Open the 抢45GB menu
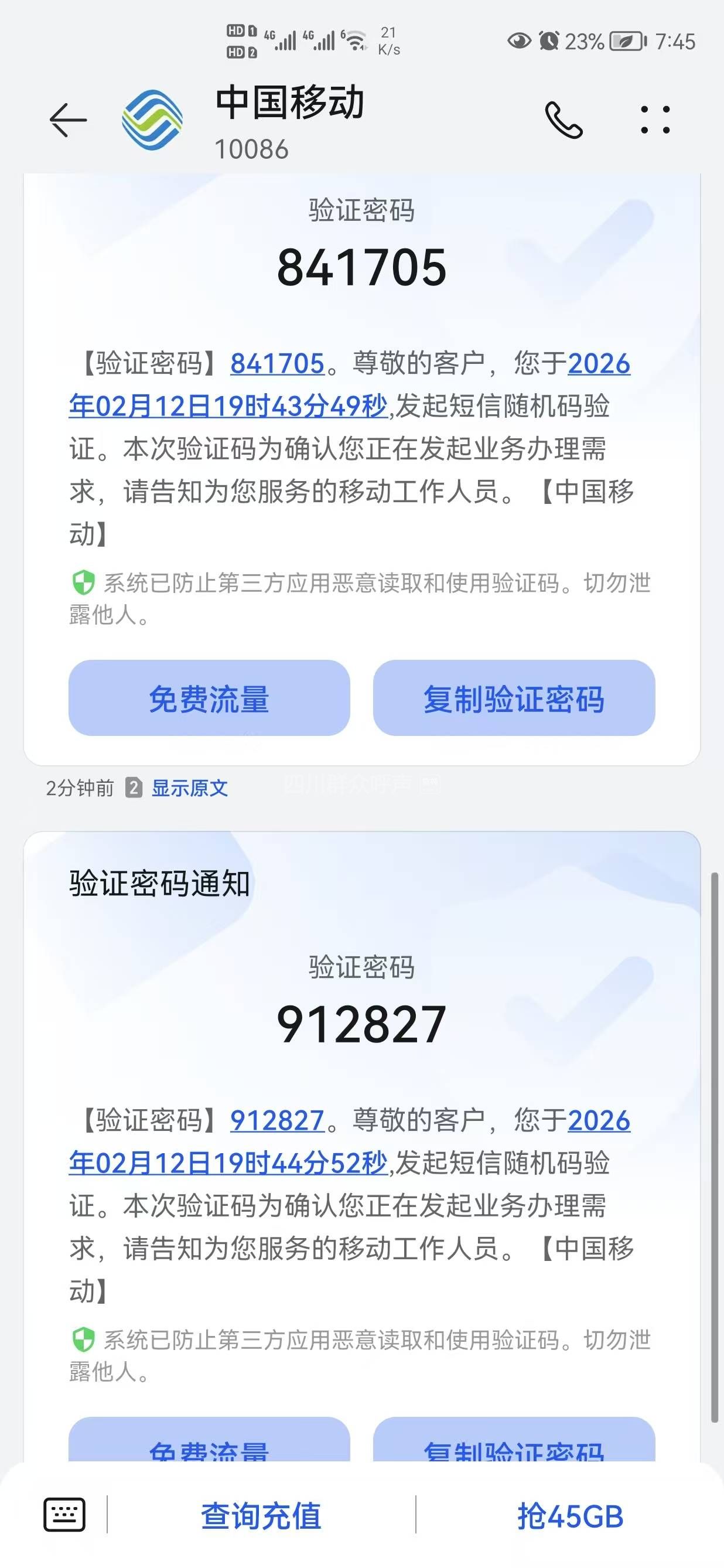The width and height of the screenshot is (724, 1568). point(570,1516)
